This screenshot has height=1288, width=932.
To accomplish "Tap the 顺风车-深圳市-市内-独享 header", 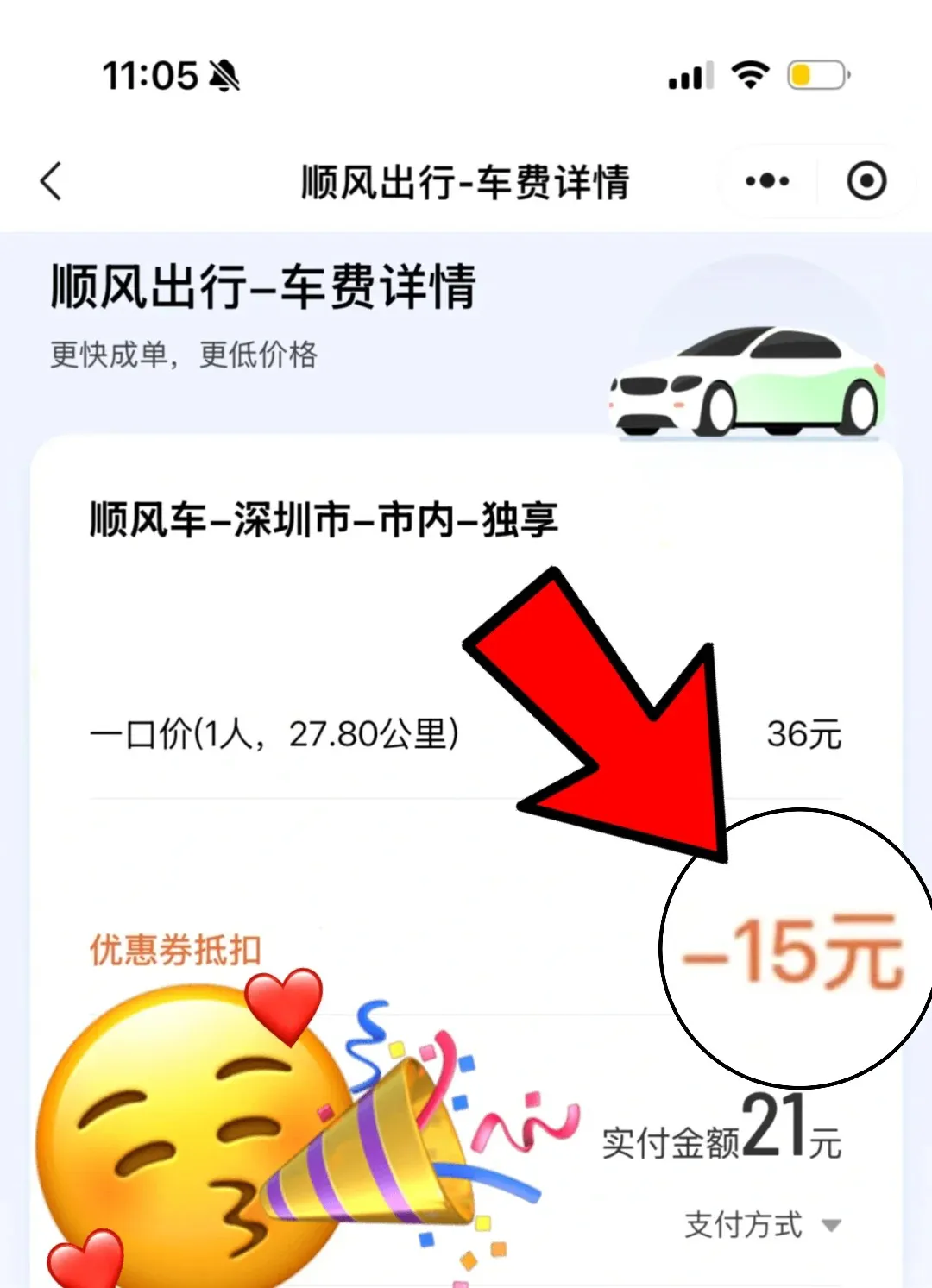I will click(x=324, y=518).
